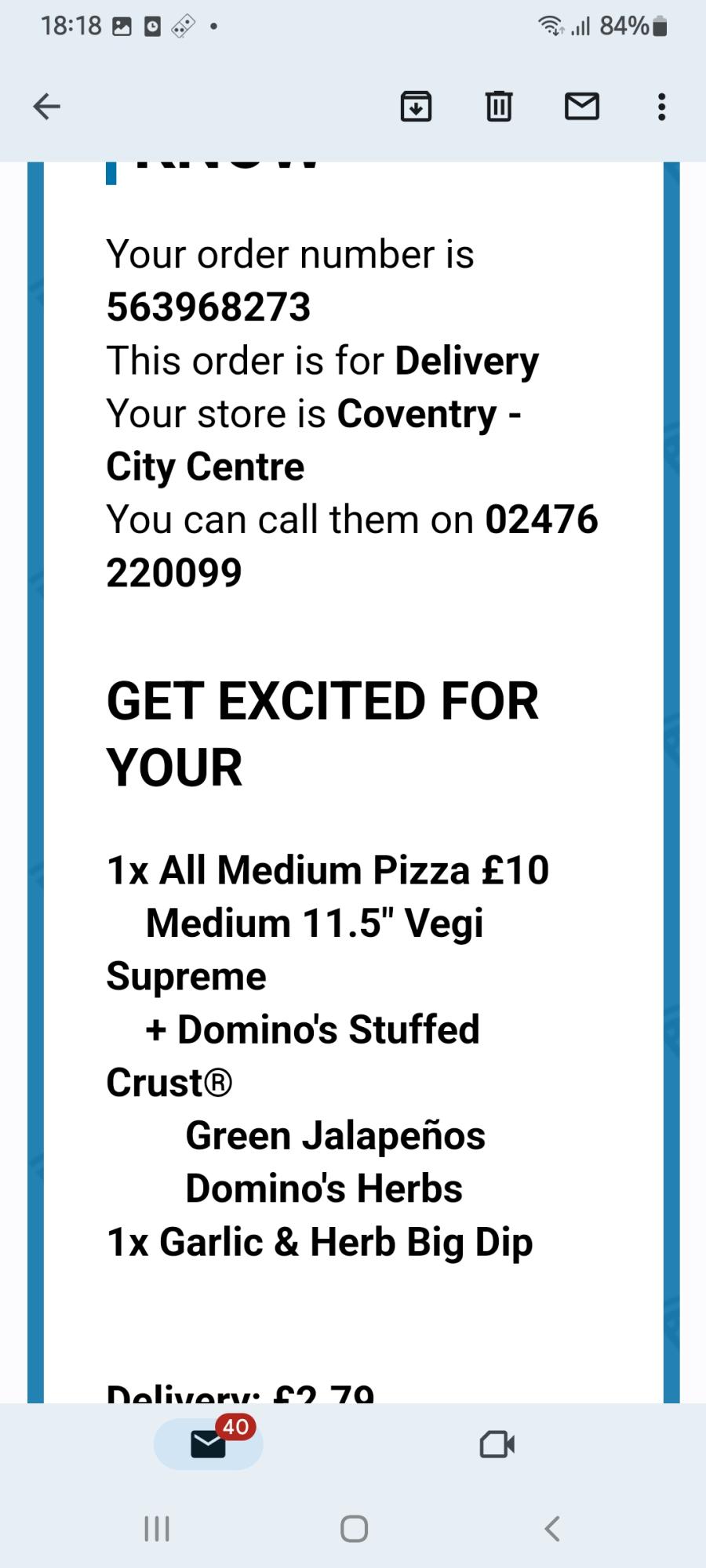This screenshot has width=706, height=1568.
Task: Open recent apps via III navigation key
Action: pyautogui.click(x=157, y=1527)
